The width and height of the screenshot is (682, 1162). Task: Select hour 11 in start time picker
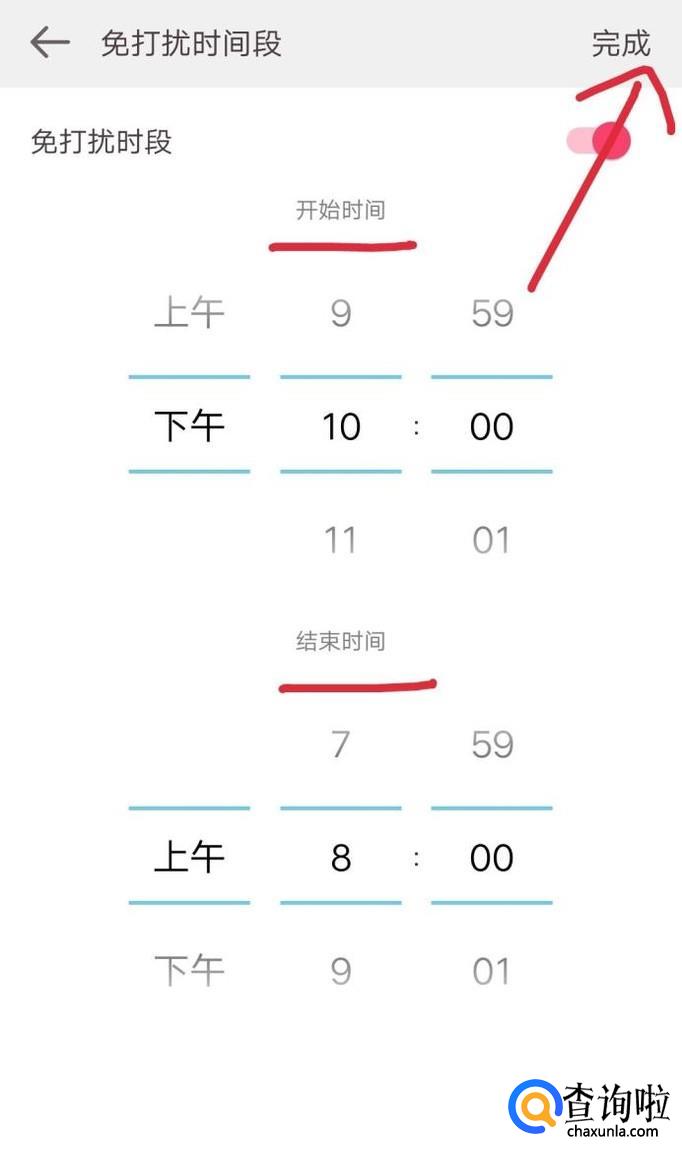point(341,540)
